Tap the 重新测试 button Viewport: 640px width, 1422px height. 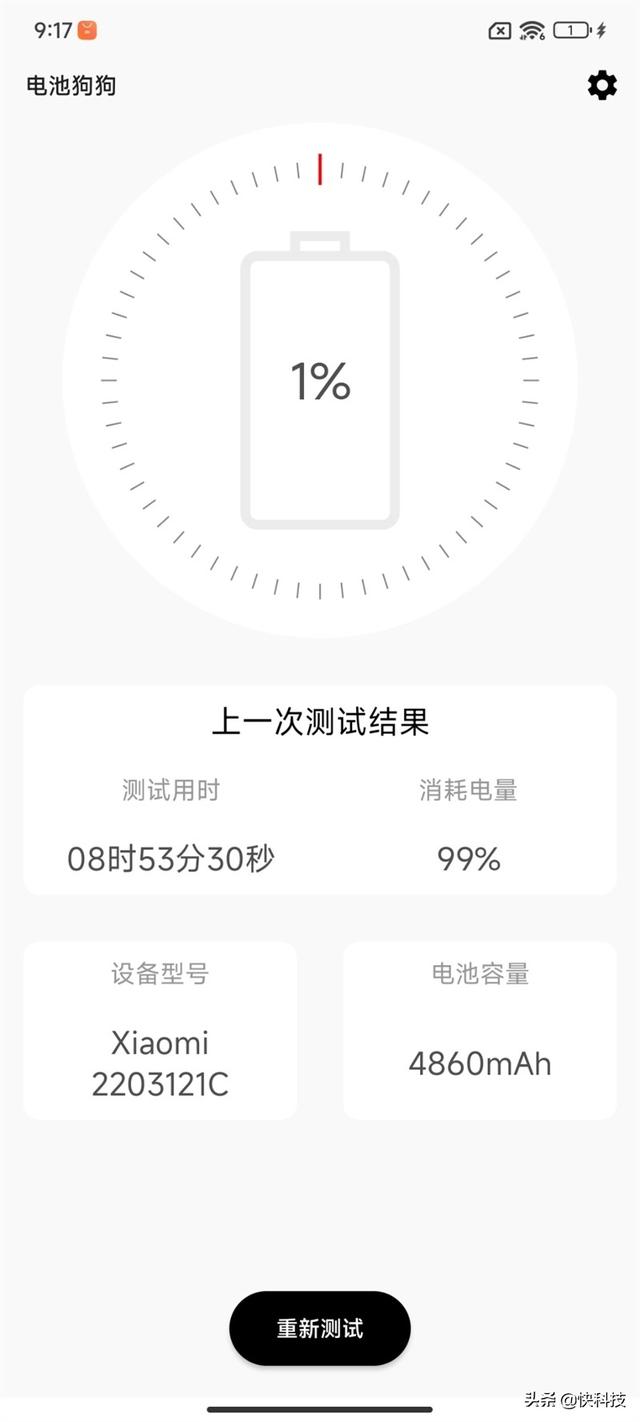[320, 1328]
